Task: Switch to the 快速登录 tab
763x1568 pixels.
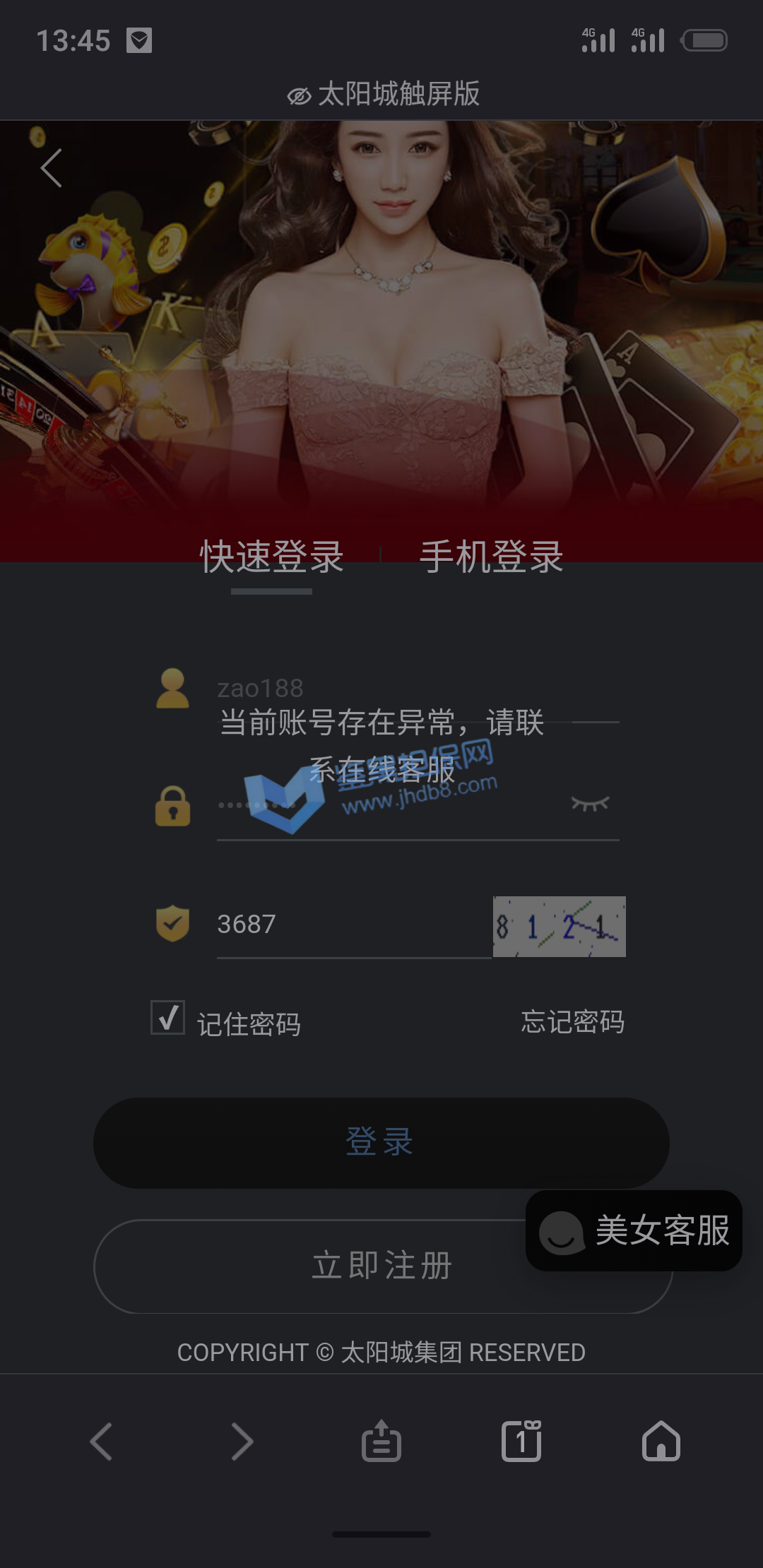Action: (x=272, y=557)
